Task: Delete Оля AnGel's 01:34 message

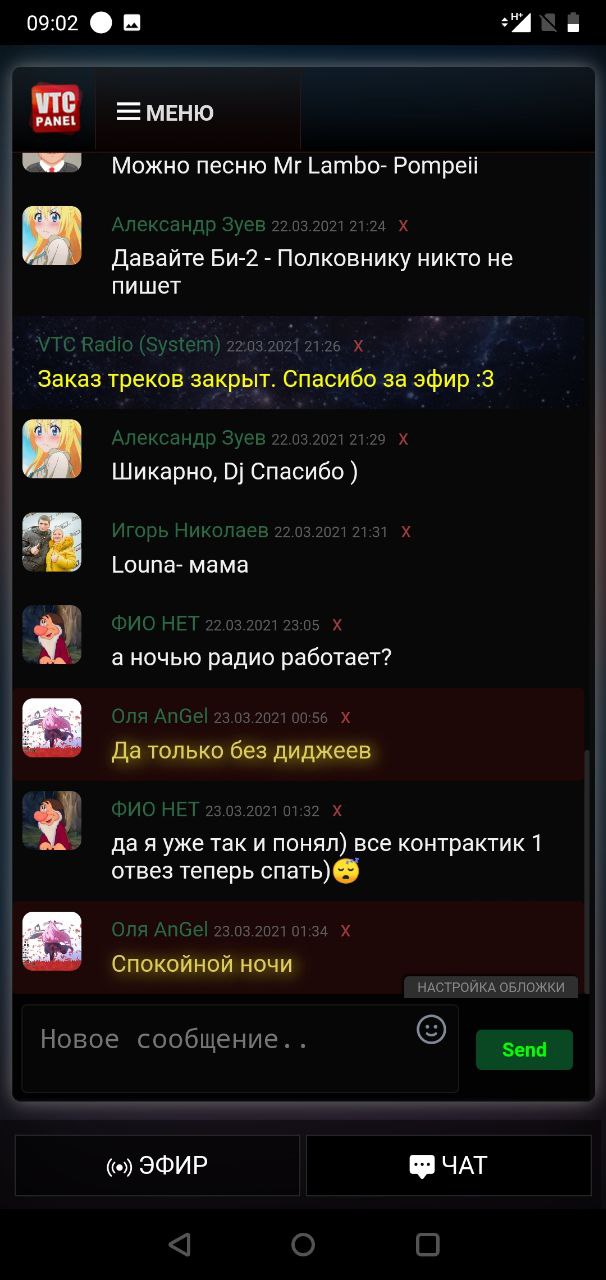Action: 345,931
